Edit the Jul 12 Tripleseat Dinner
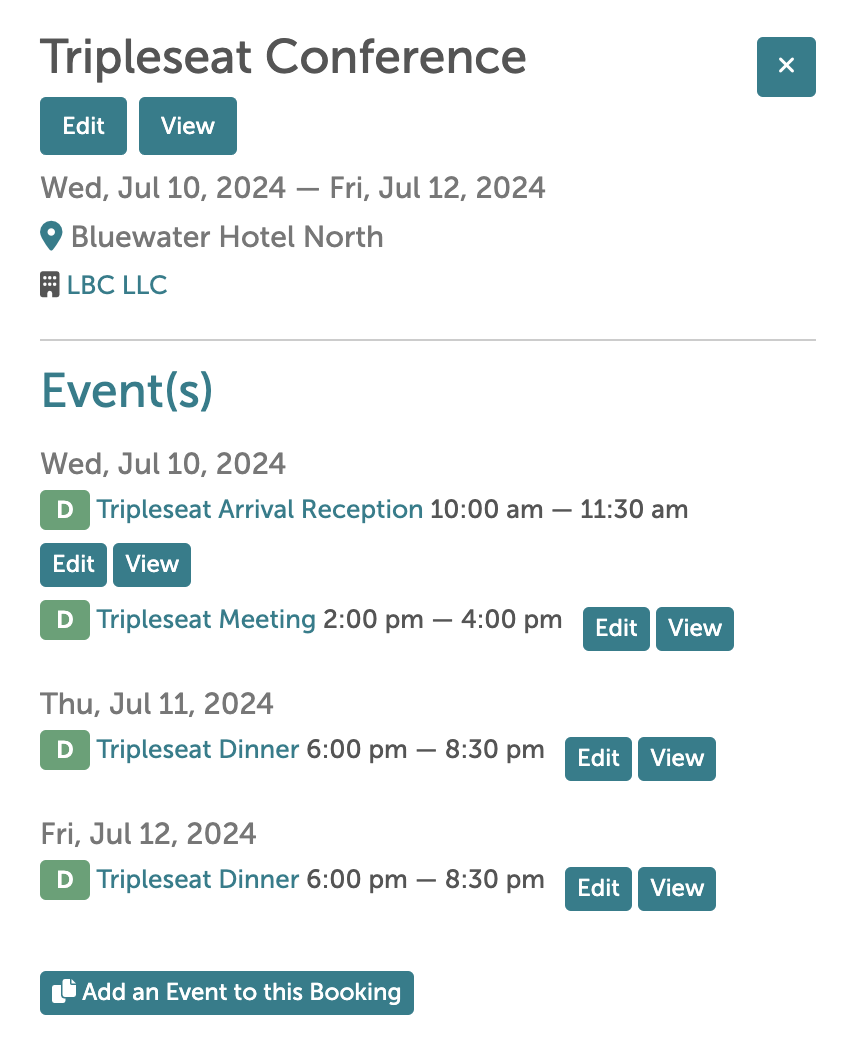The height and width of the screenshot is (1046, 850). (x=598, y=888)
